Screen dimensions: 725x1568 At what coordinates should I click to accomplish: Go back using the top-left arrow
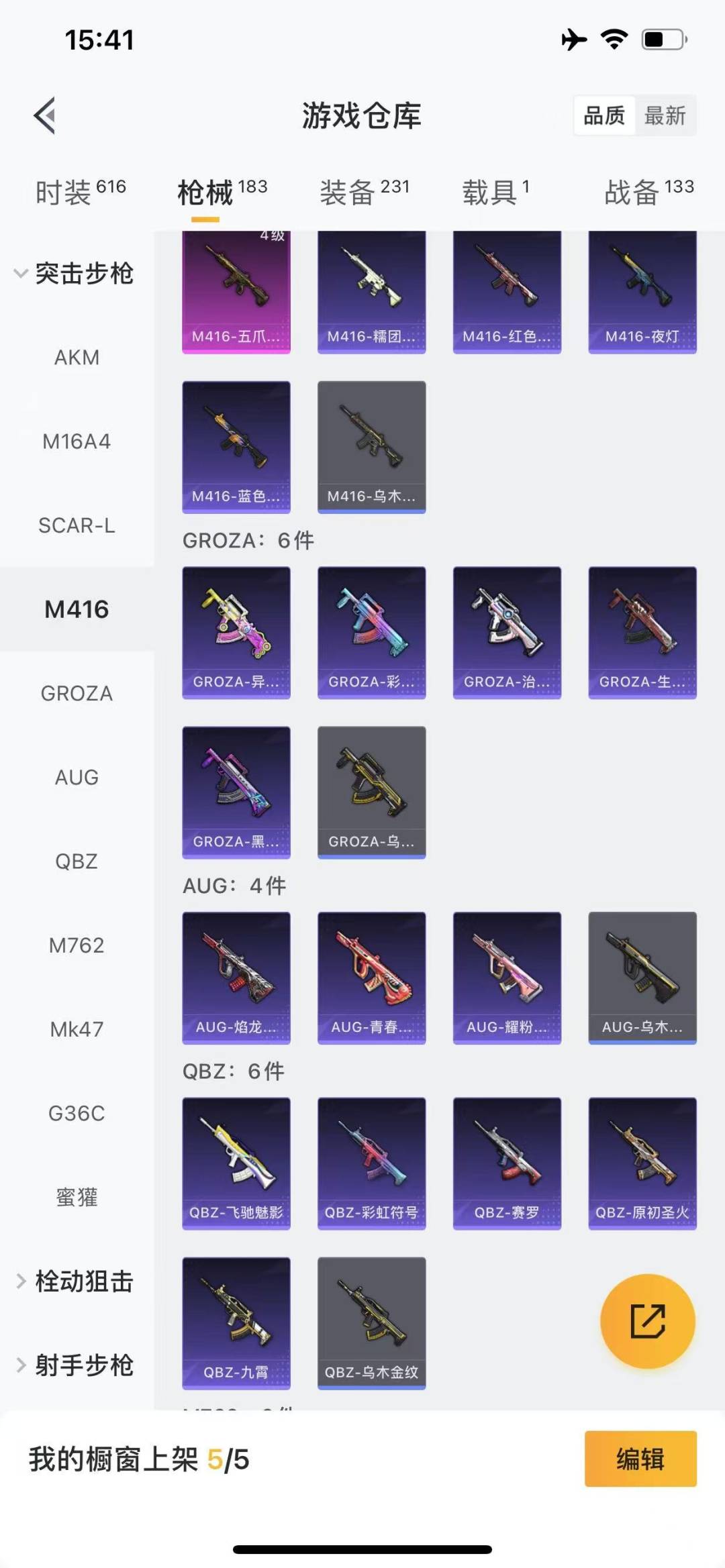tap(45, 116)
